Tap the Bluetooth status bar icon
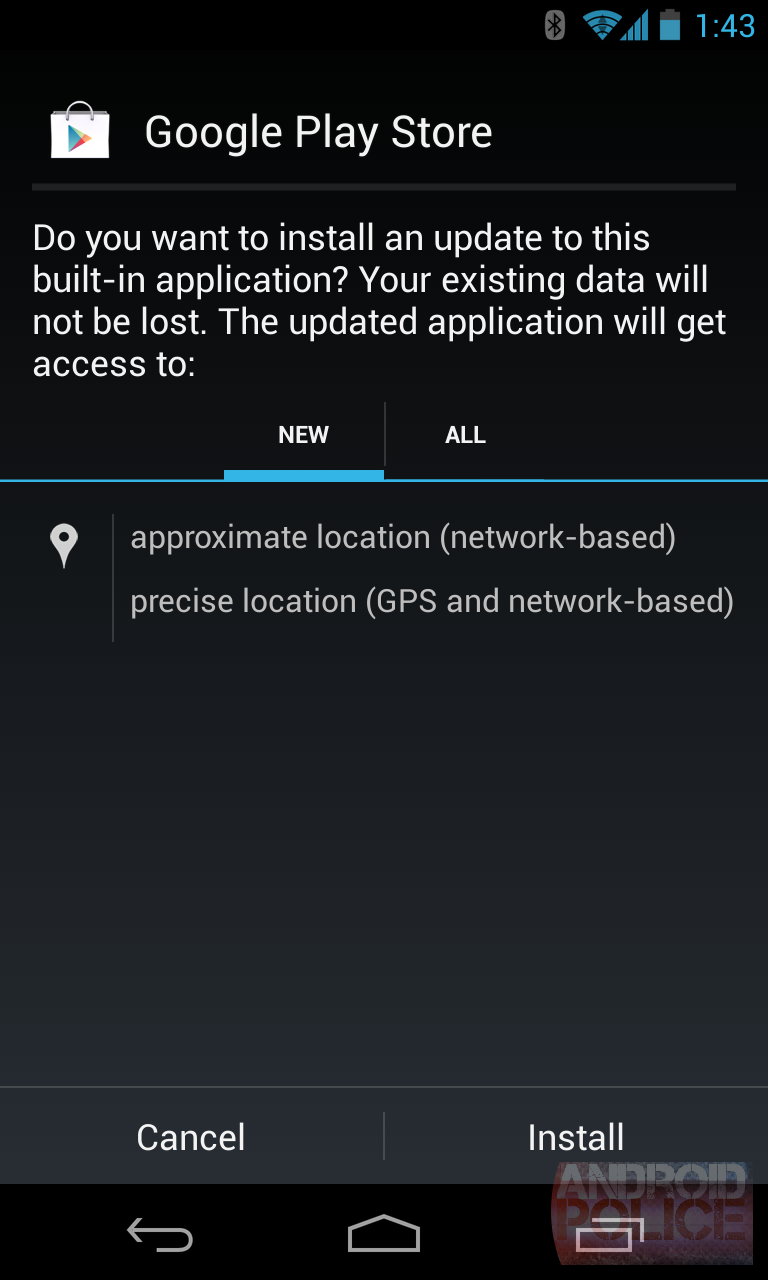This screenshot has height=1280, width=768. [x=553, y=25]
